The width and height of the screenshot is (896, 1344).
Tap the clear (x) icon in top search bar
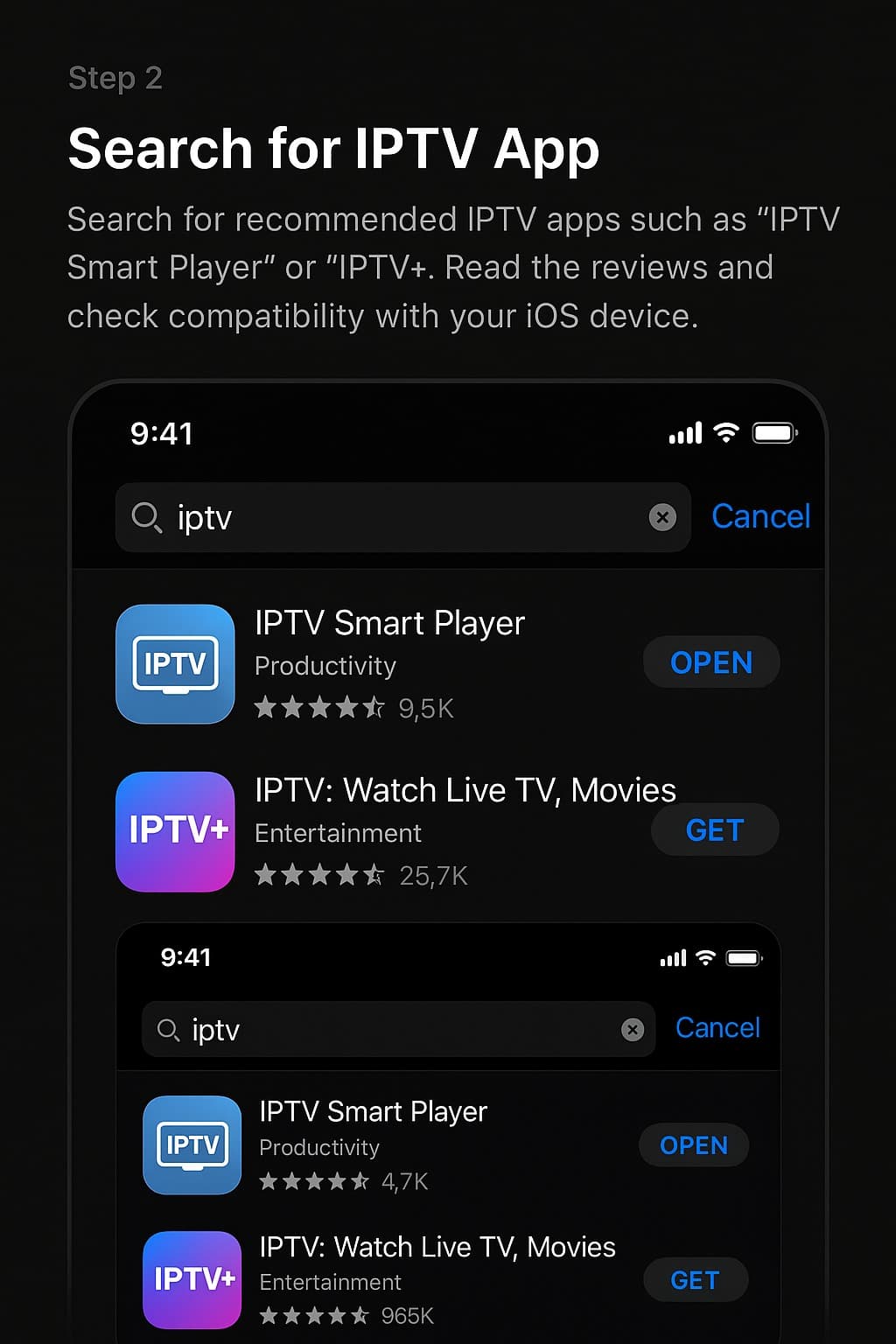point(663,518)
